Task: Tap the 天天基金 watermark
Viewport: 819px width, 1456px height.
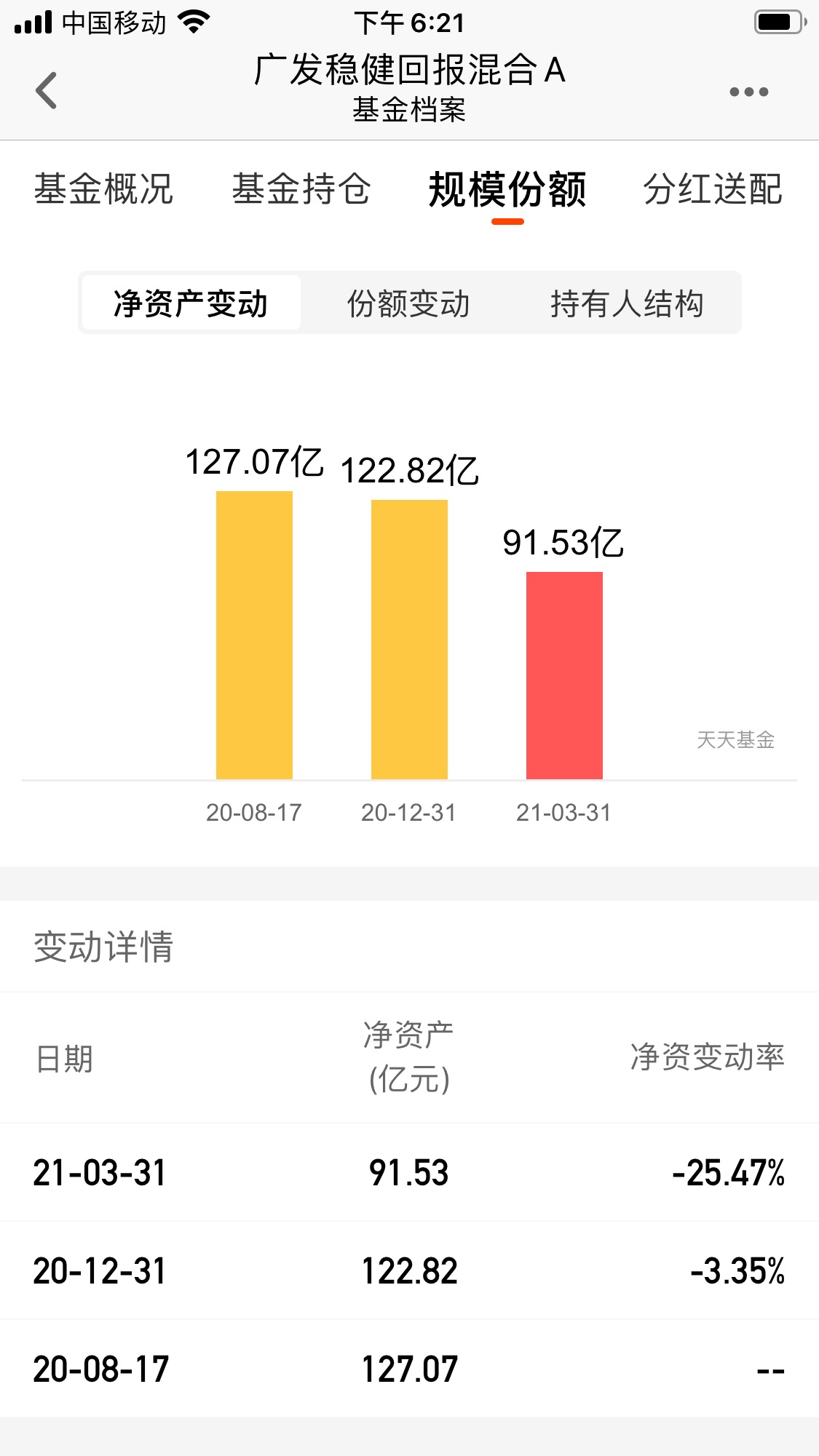Action: click(735, 741)
